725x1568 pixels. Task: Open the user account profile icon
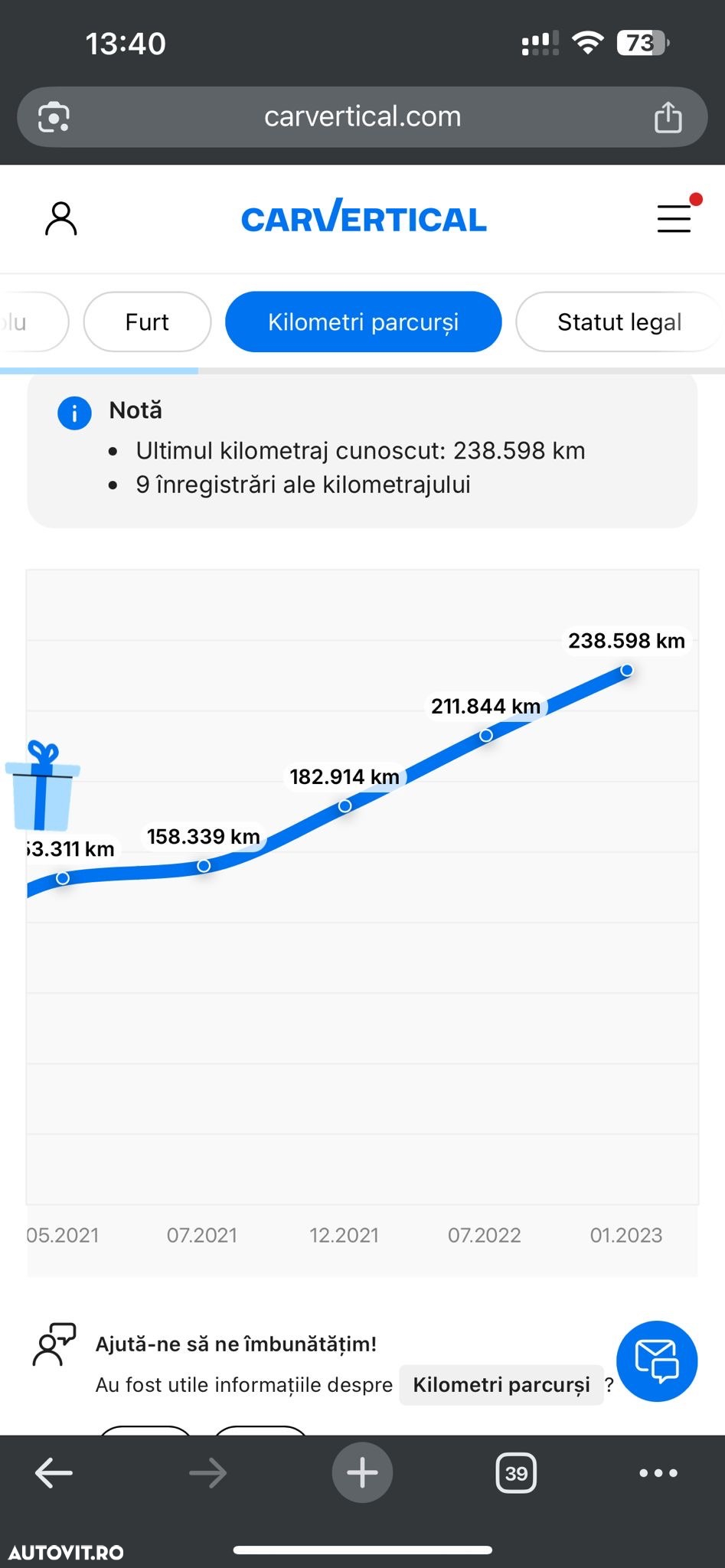61,219
